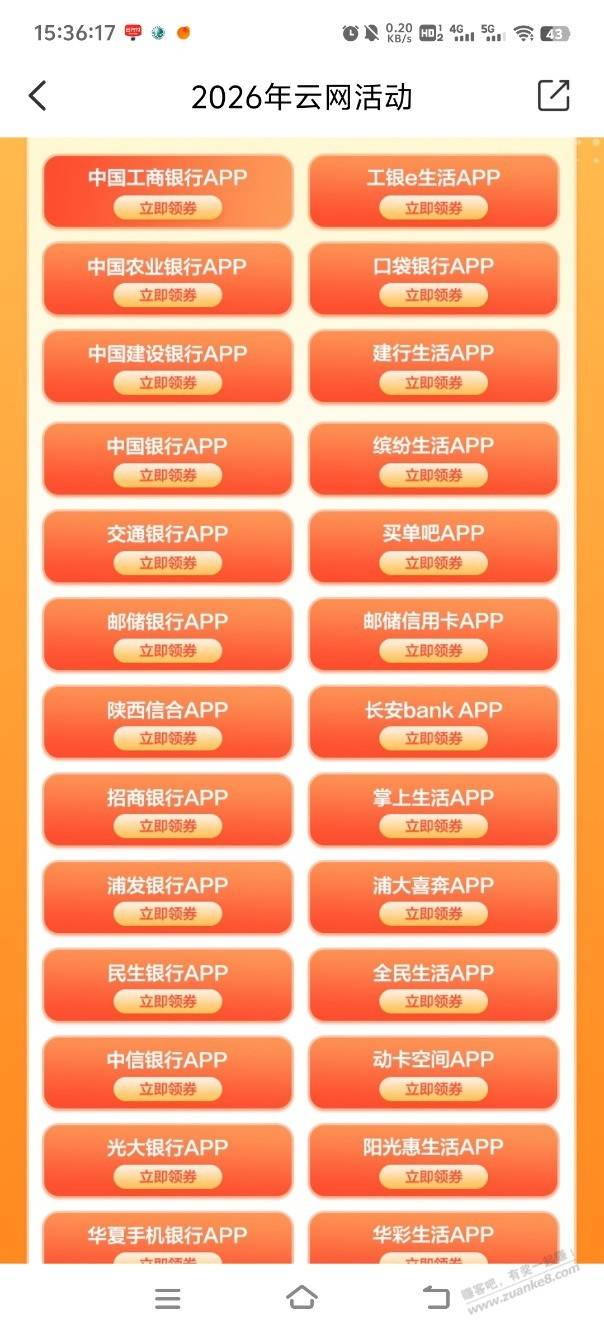Get coupon for 陕西信合APP
Image resolution: width=604 pixels, height=1334 pixels.
(x=167, y=738)
